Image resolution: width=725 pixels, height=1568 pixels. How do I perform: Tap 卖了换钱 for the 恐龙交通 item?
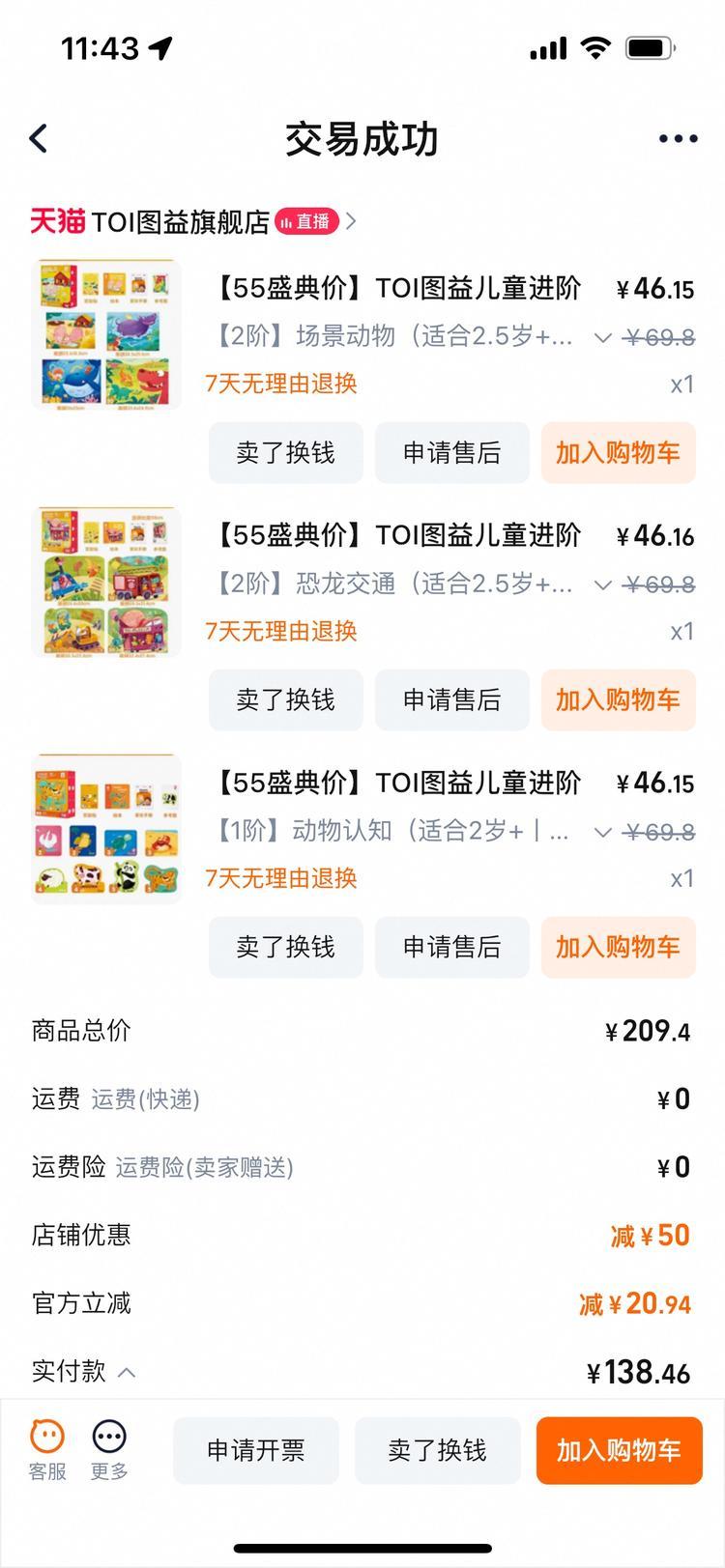click(286, 700)
